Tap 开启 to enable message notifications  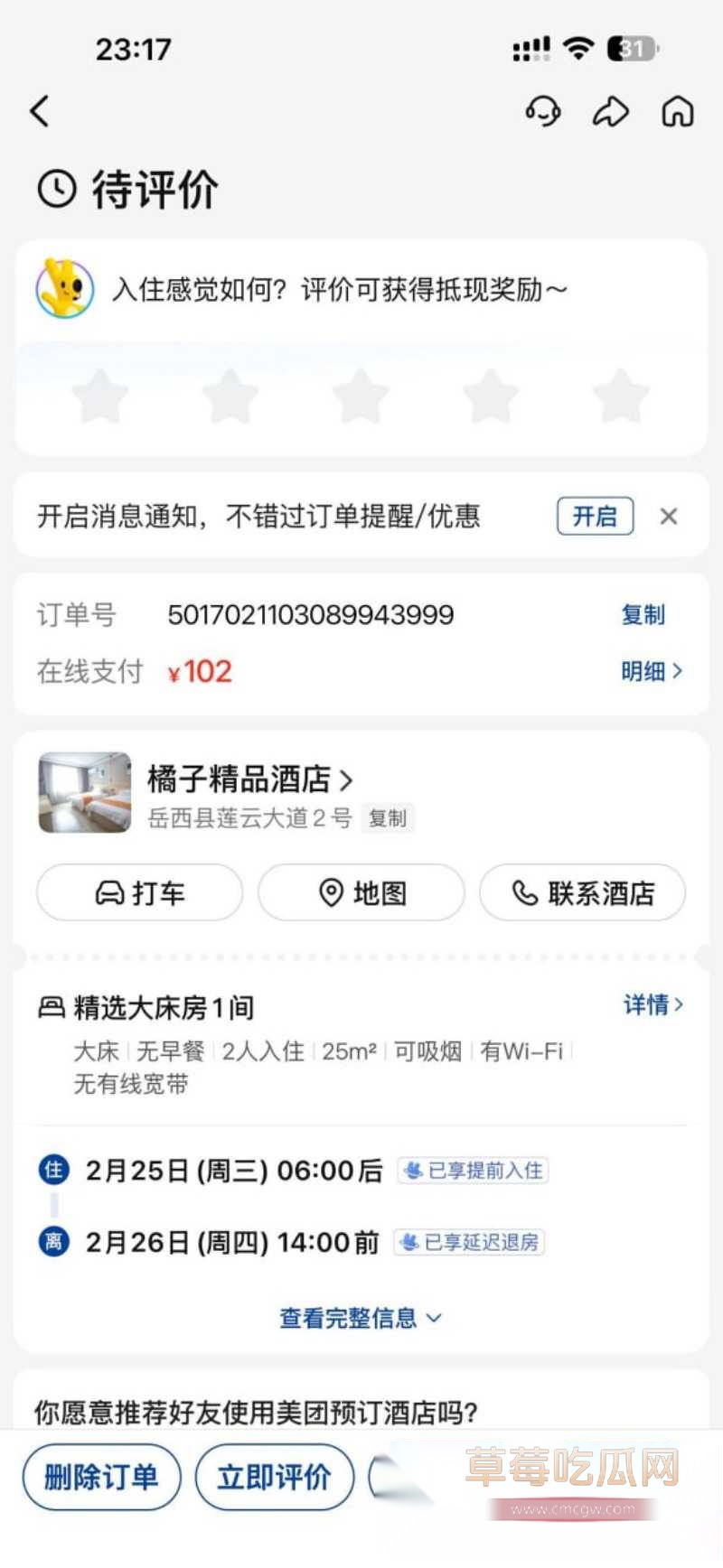coord(595,516)
